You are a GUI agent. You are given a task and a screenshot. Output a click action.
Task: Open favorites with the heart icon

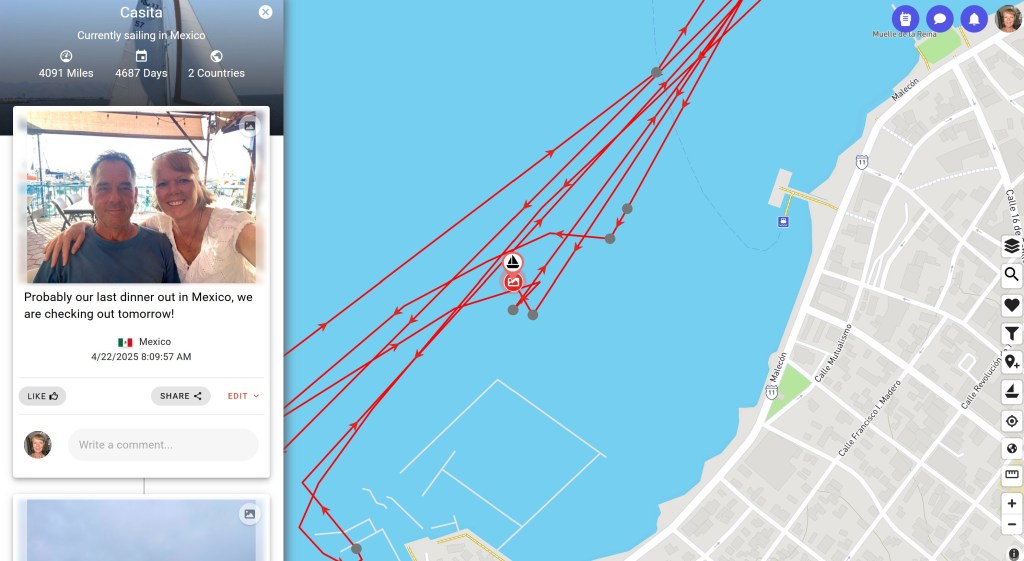[1012, 305]
